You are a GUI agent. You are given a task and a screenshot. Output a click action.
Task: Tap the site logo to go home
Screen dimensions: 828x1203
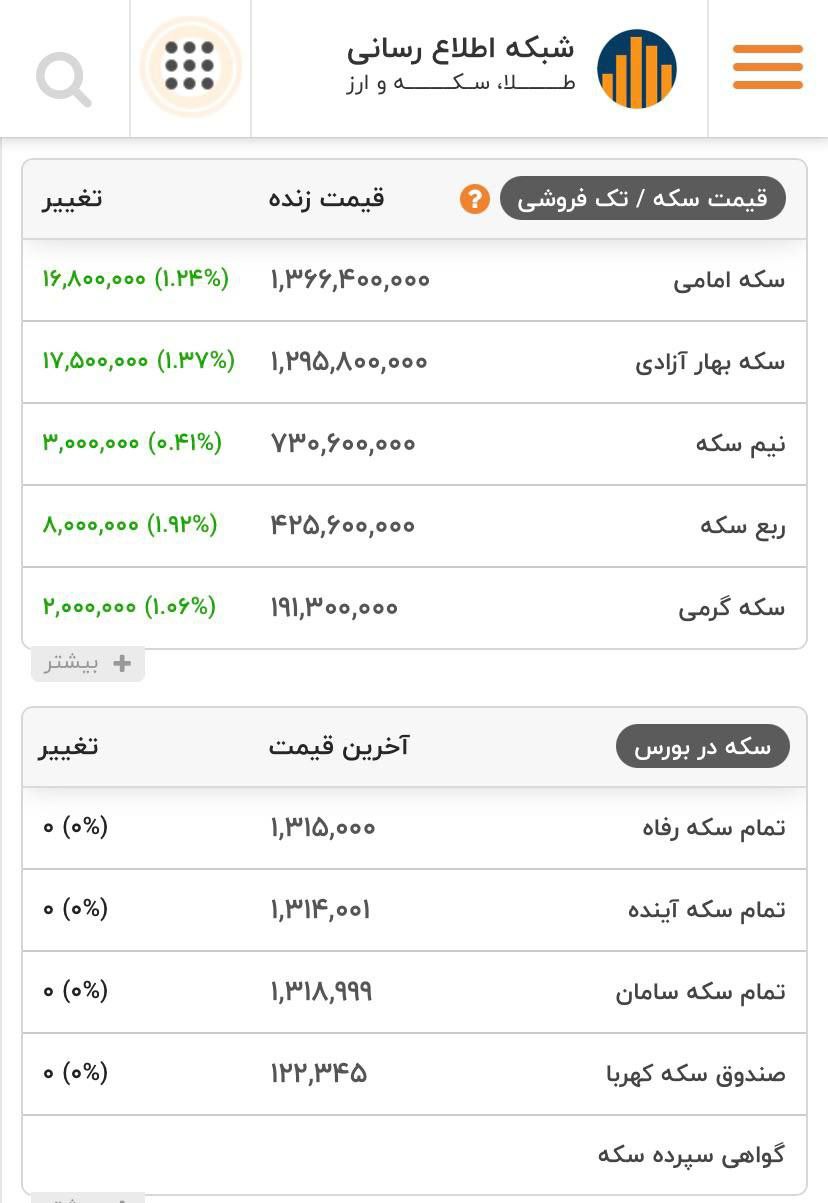tap(636, 68)
